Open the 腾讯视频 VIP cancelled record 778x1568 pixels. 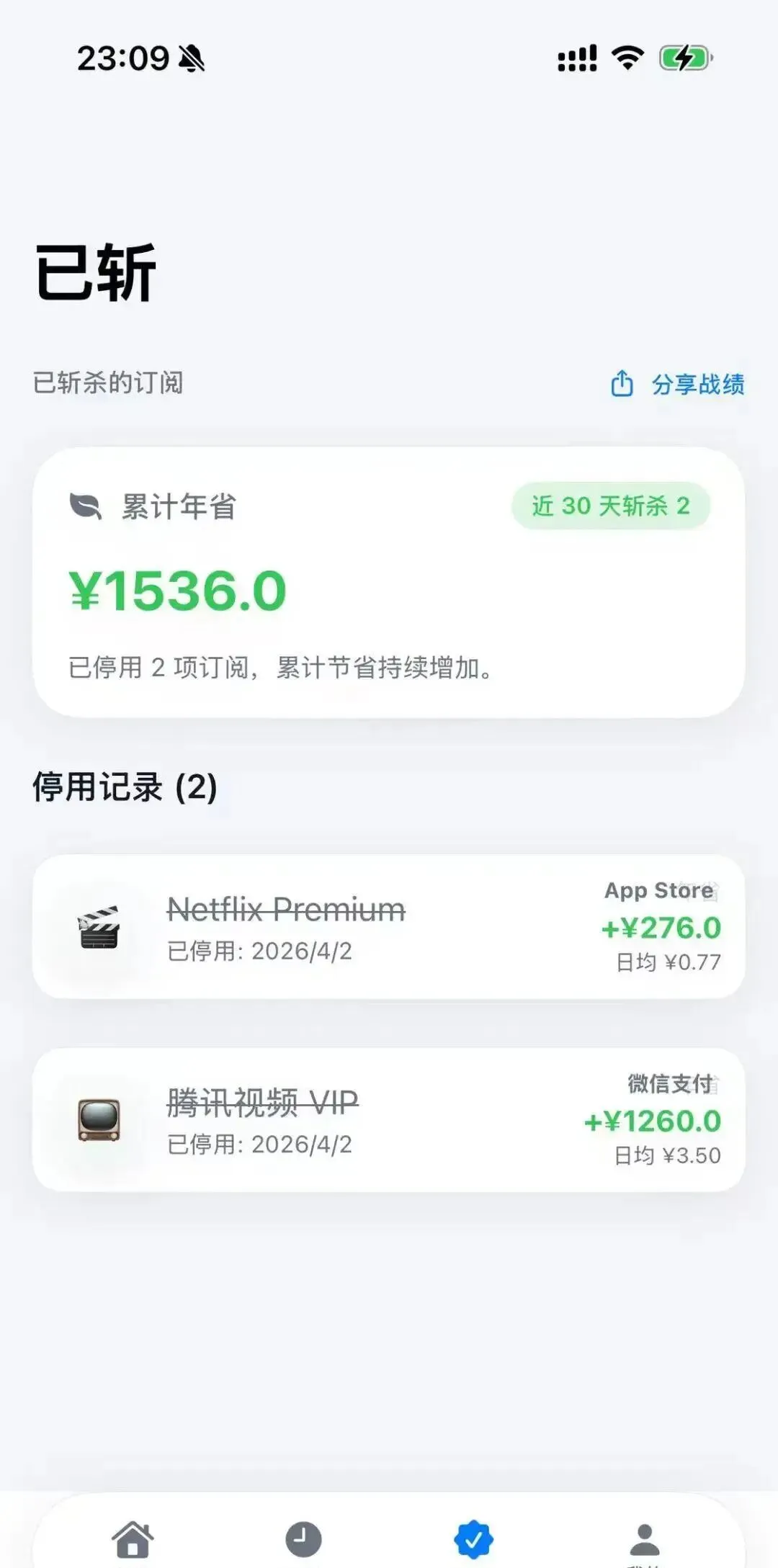coord(389,1119)
